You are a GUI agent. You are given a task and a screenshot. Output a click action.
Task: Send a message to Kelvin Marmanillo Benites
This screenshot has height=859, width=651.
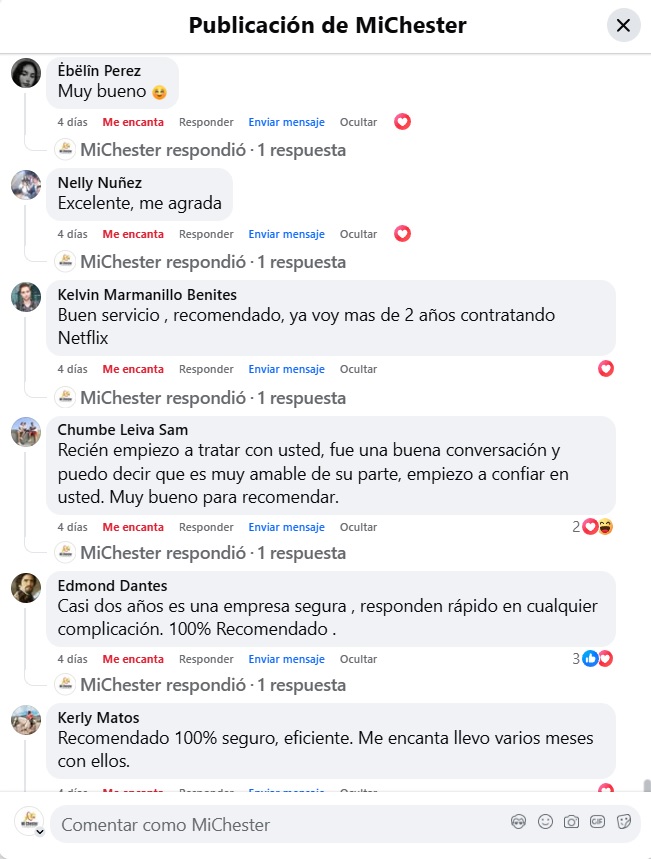pyautogui.click(x=286, y=369)
